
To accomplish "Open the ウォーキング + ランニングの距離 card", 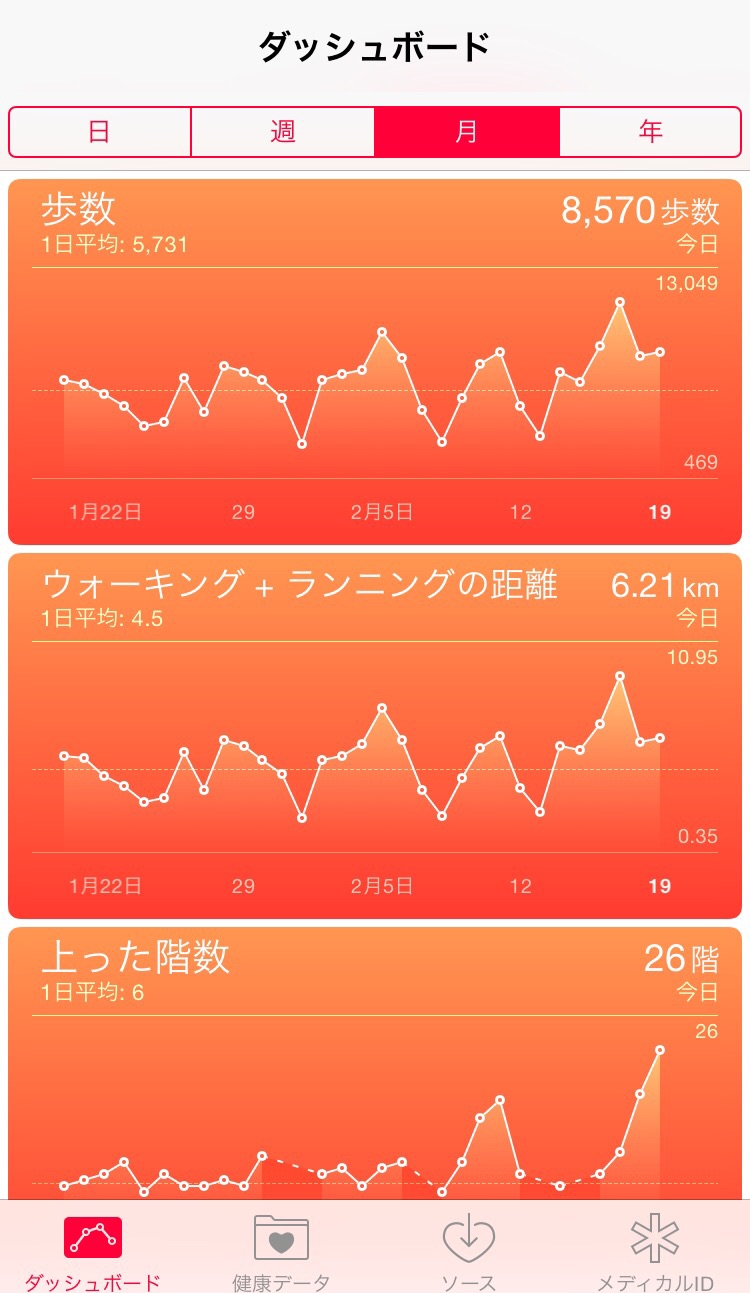I will click(375, 735).
